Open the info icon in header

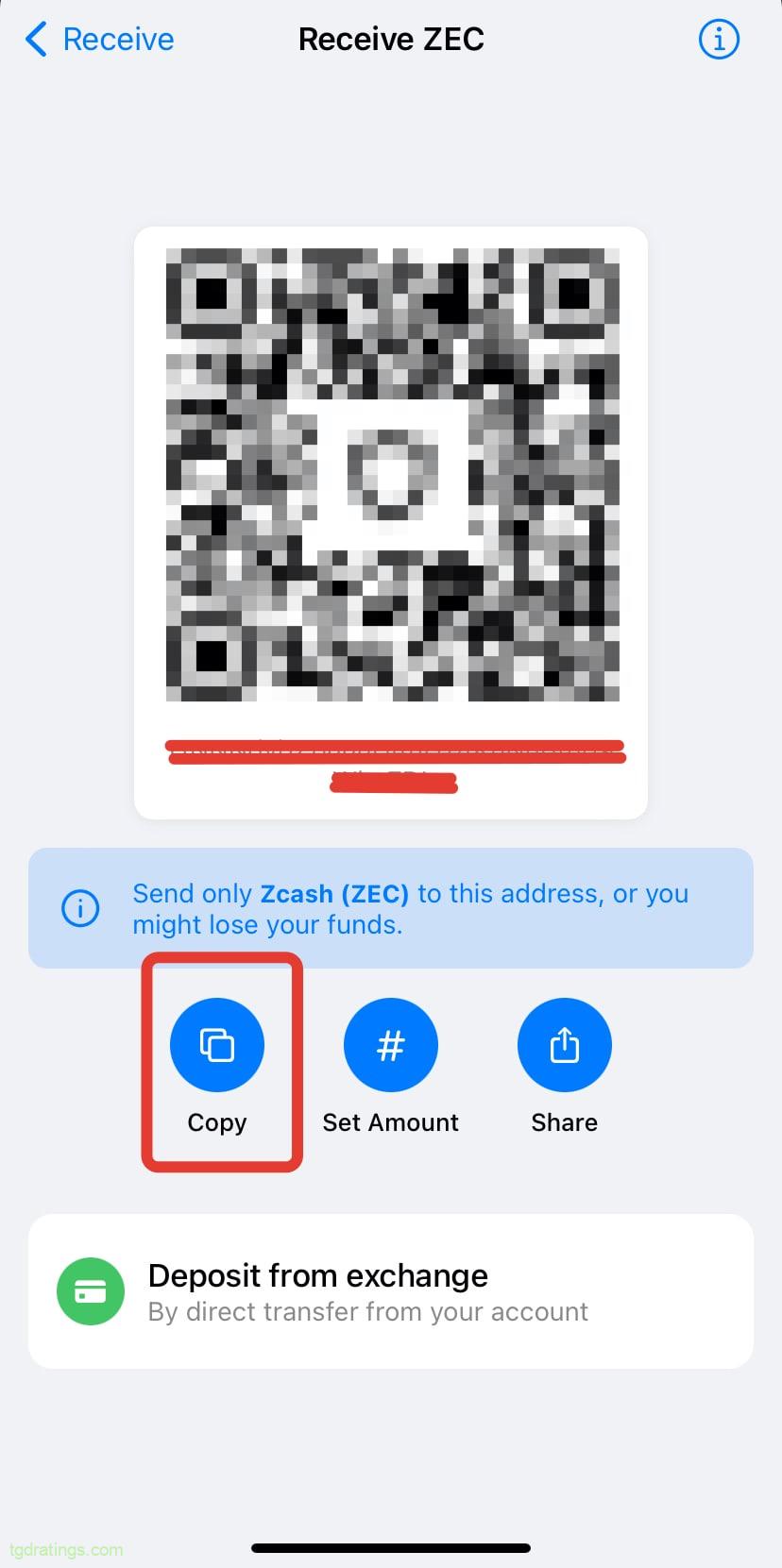click(718, 40)
